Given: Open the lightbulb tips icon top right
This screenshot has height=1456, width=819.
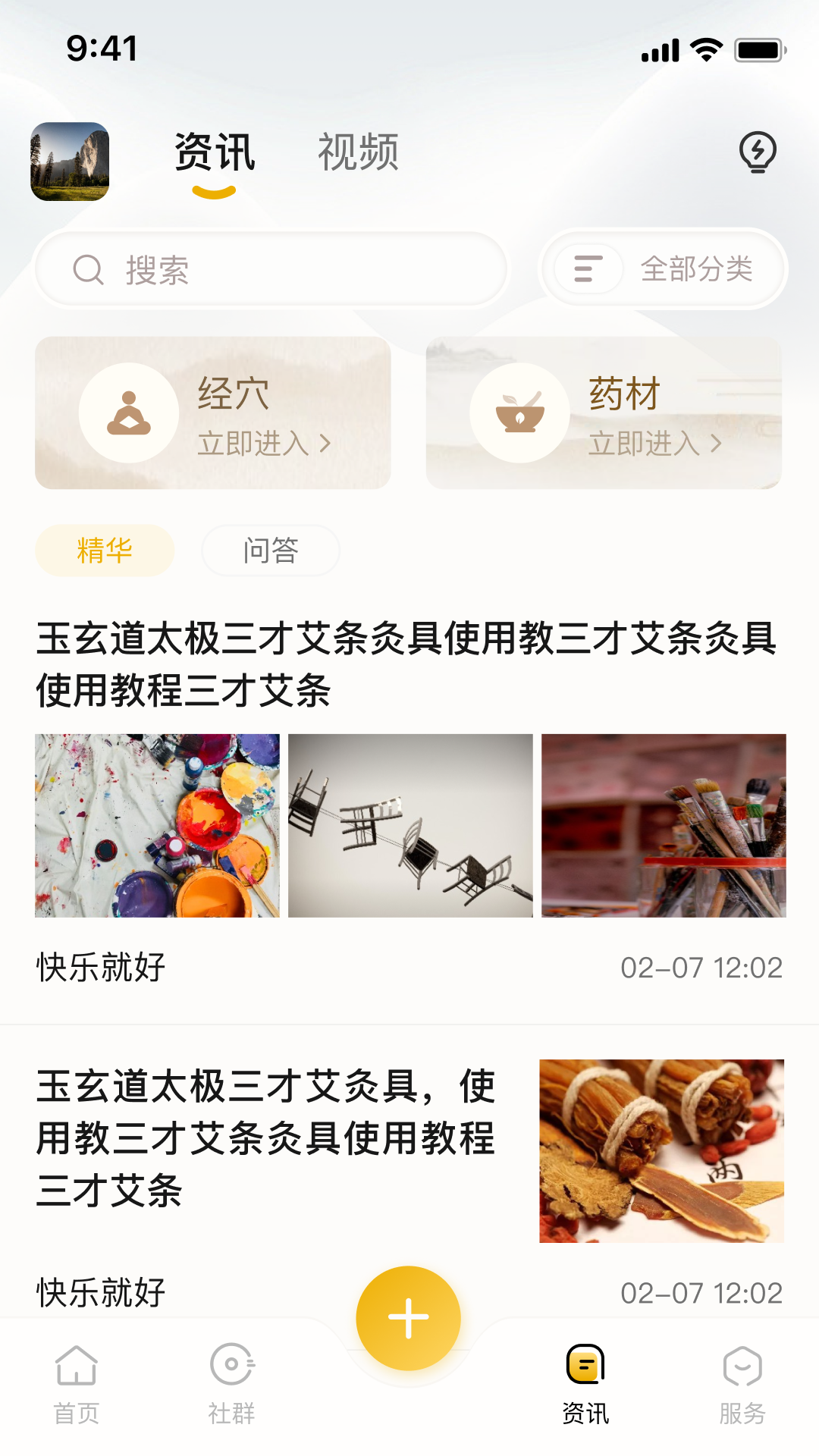Looking at the screenshot, I should click(x=756, y=152).
